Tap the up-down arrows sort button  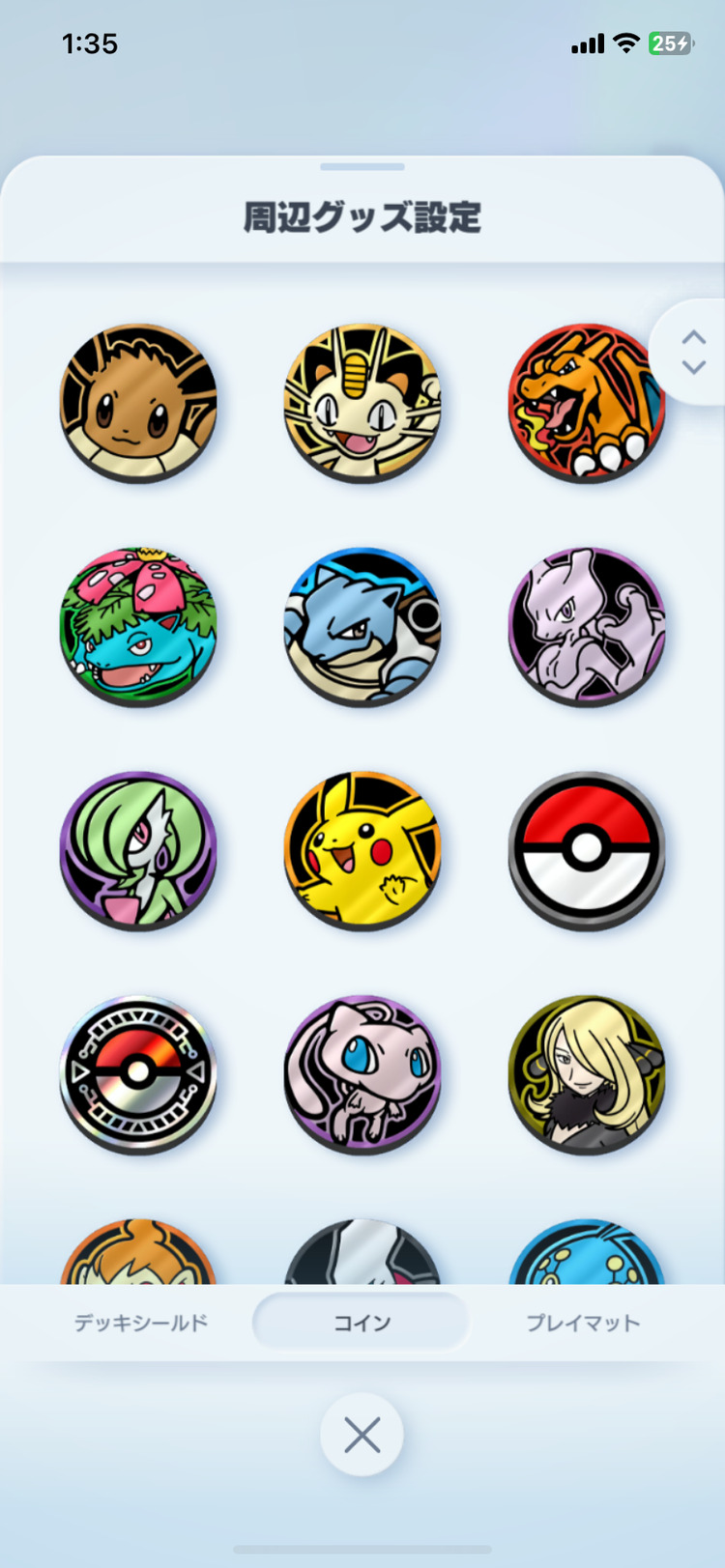(693, 353)
